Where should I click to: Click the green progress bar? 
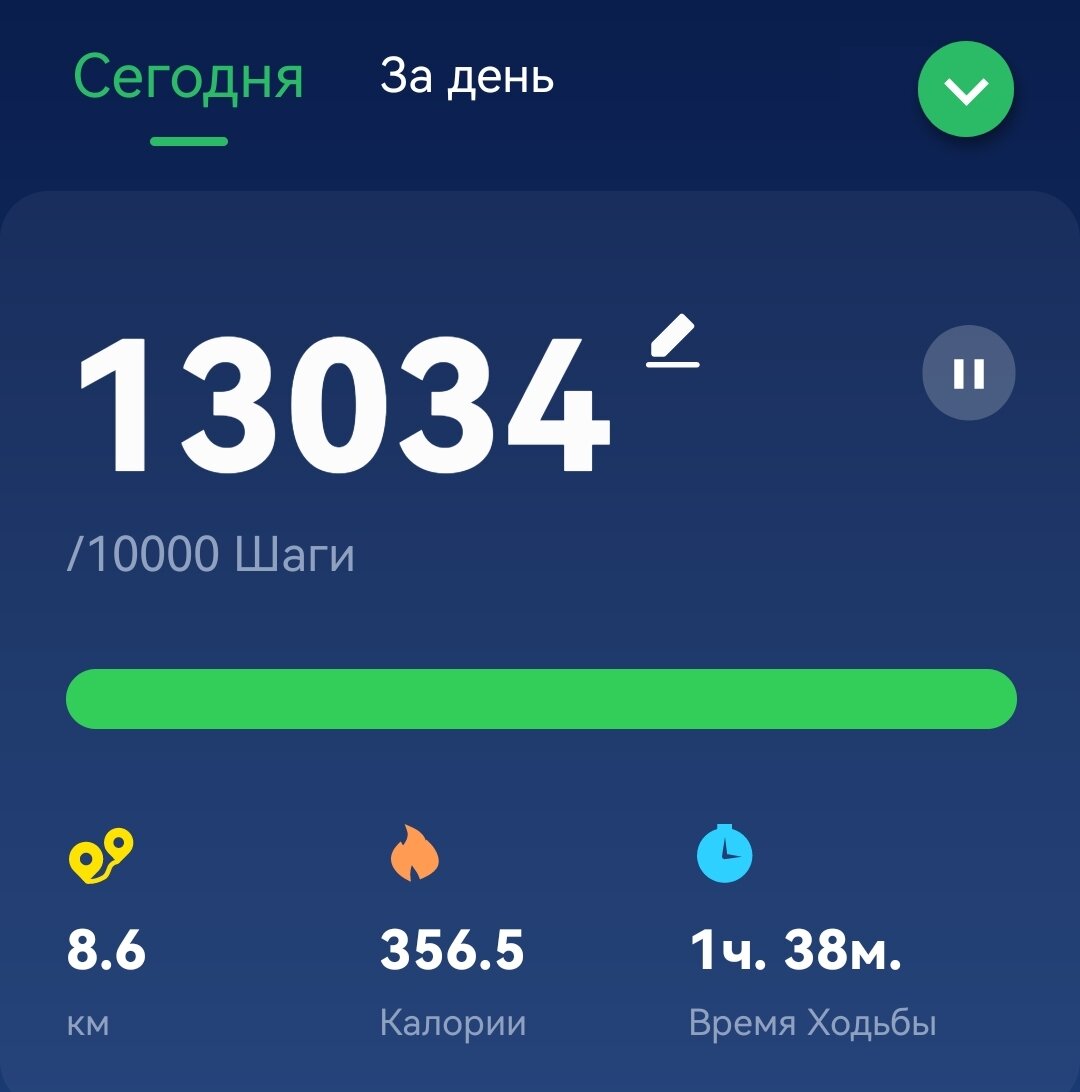(540, 698)
